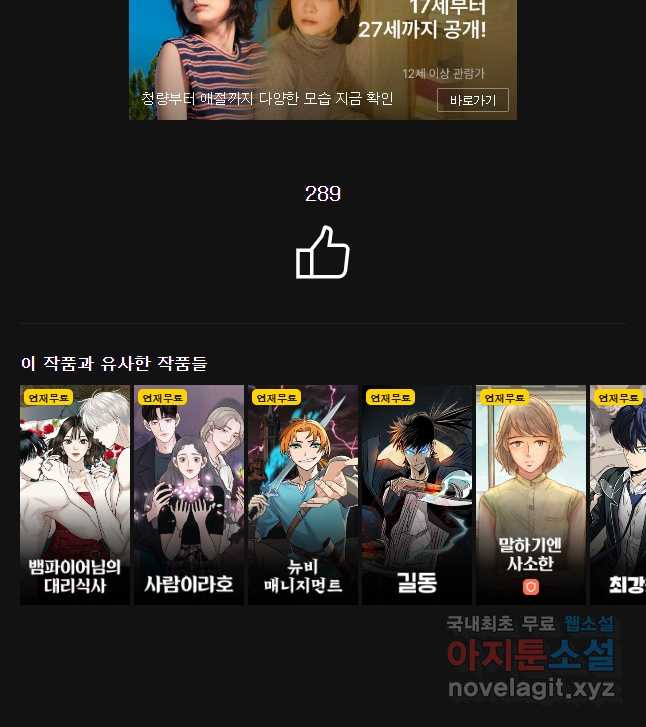Viewport: 646px width, 727px height.
Task: Like this episode with thumbs up
Action: 322,253
